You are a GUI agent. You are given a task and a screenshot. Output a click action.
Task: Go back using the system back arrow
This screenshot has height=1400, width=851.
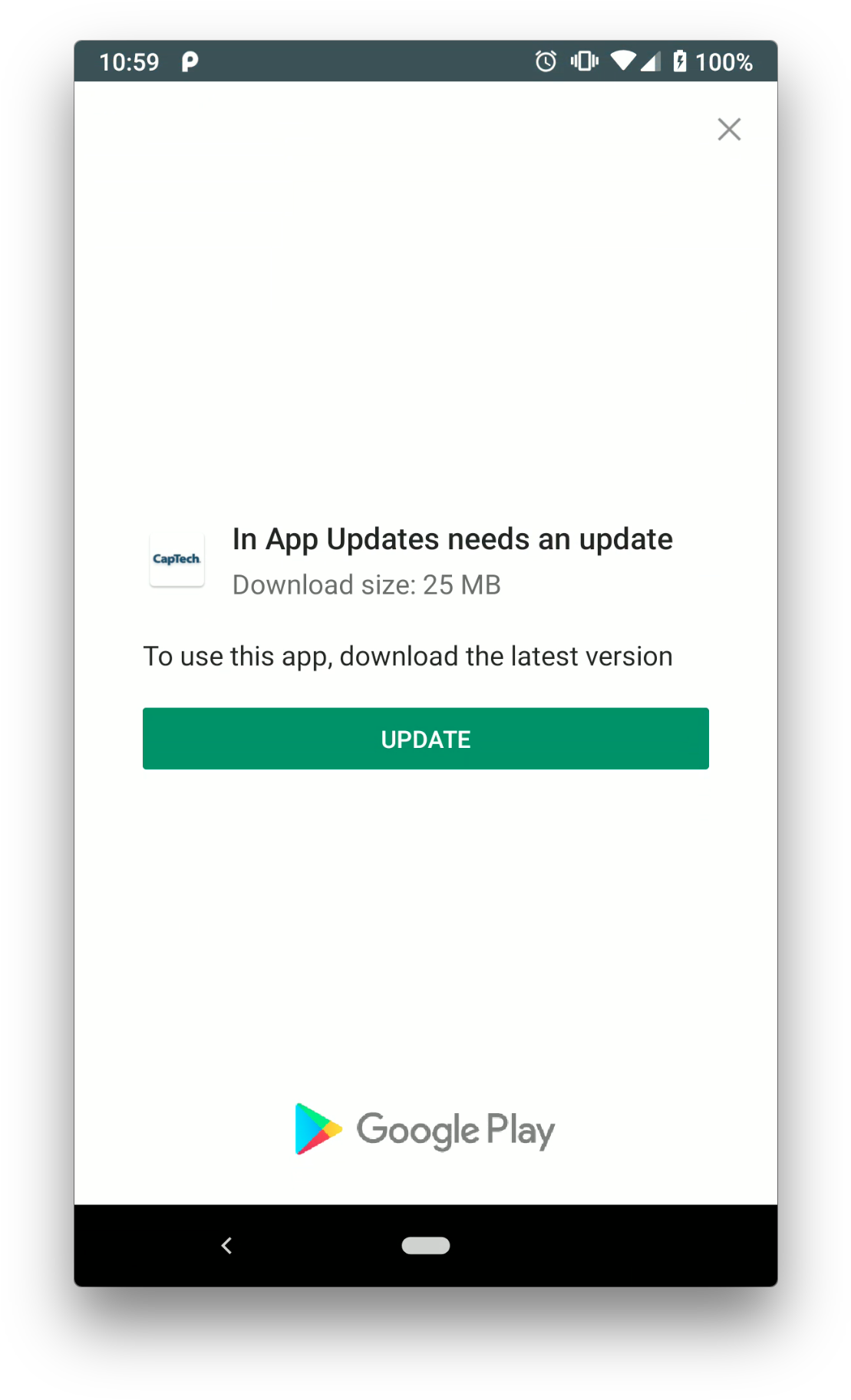click(226, 1245)
